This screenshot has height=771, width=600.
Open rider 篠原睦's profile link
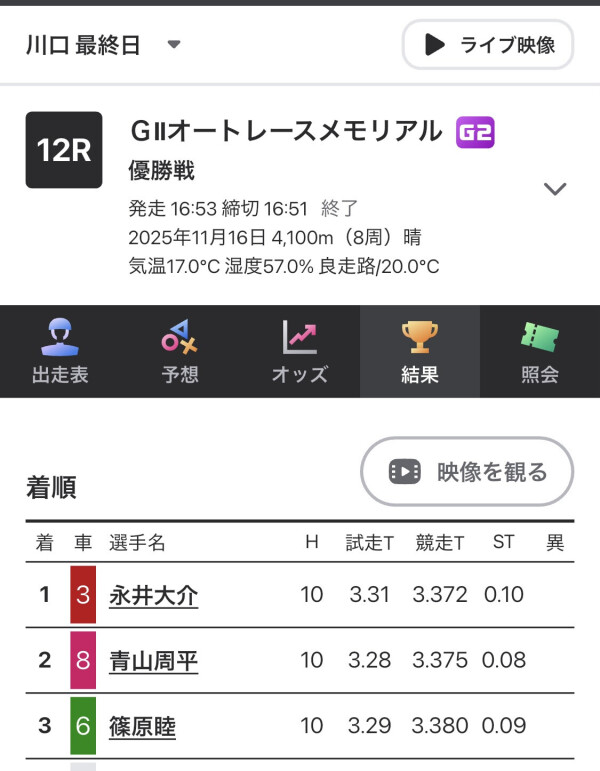142,727
